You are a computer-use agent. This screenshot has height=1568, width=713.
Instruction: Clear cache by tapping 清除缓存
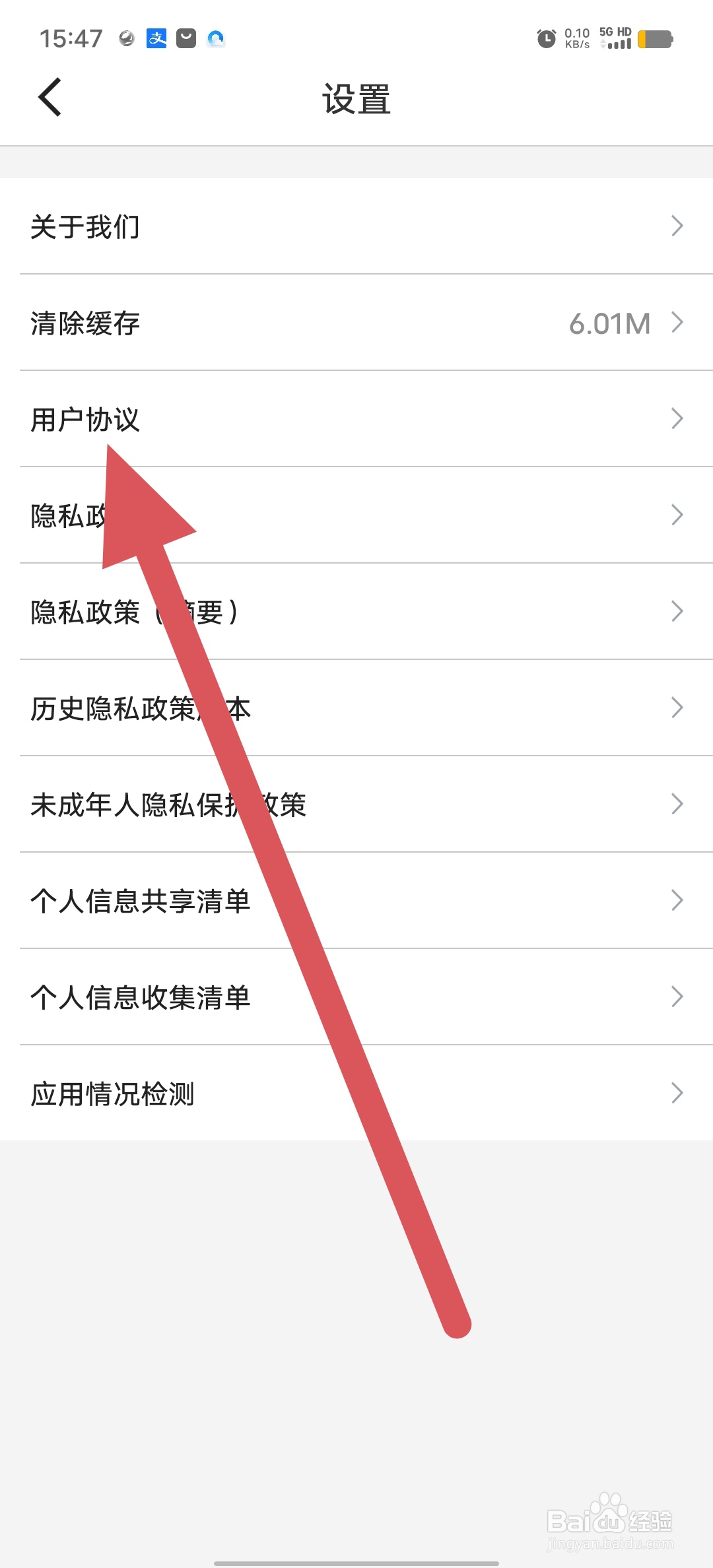point(85,323)
